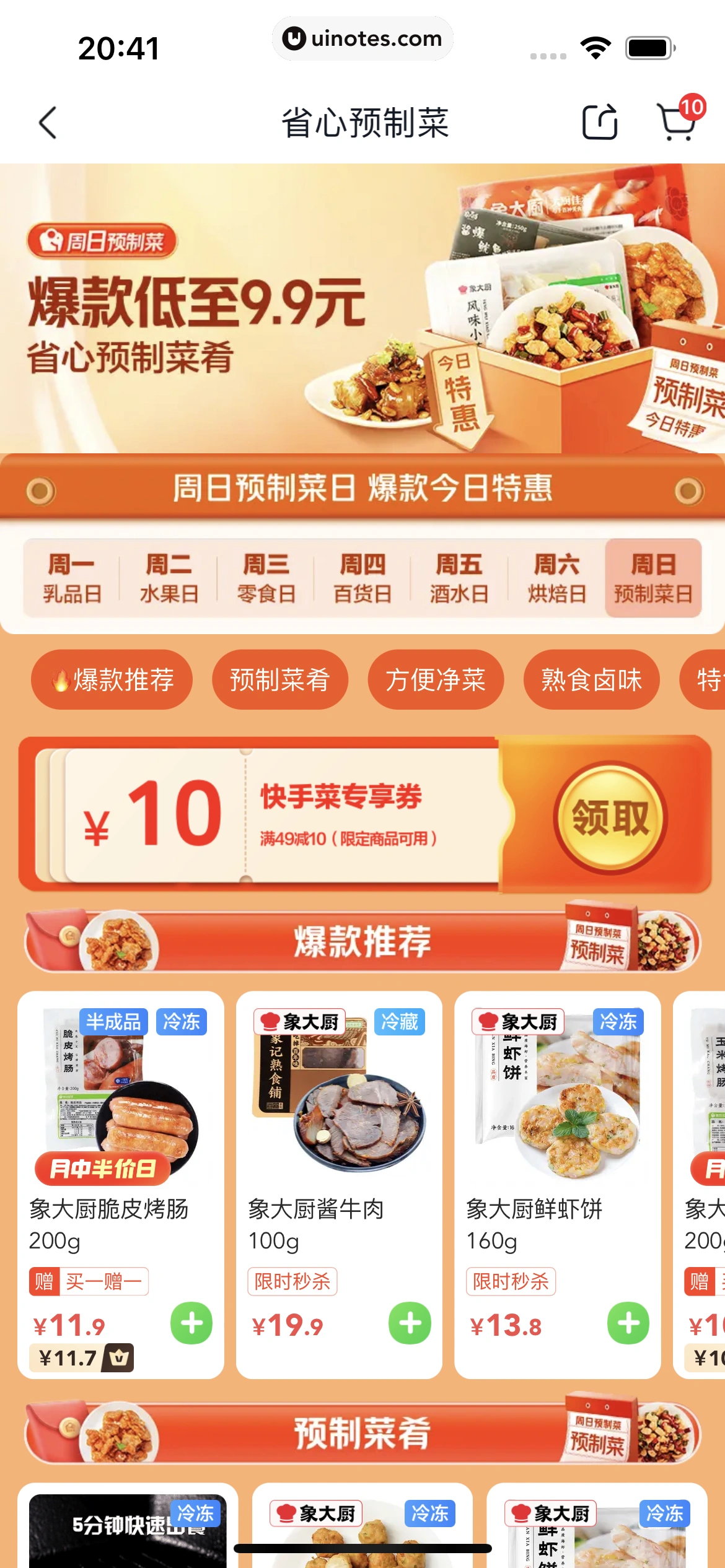Open the 熟食卤味 category chip

tap(591, 679)
